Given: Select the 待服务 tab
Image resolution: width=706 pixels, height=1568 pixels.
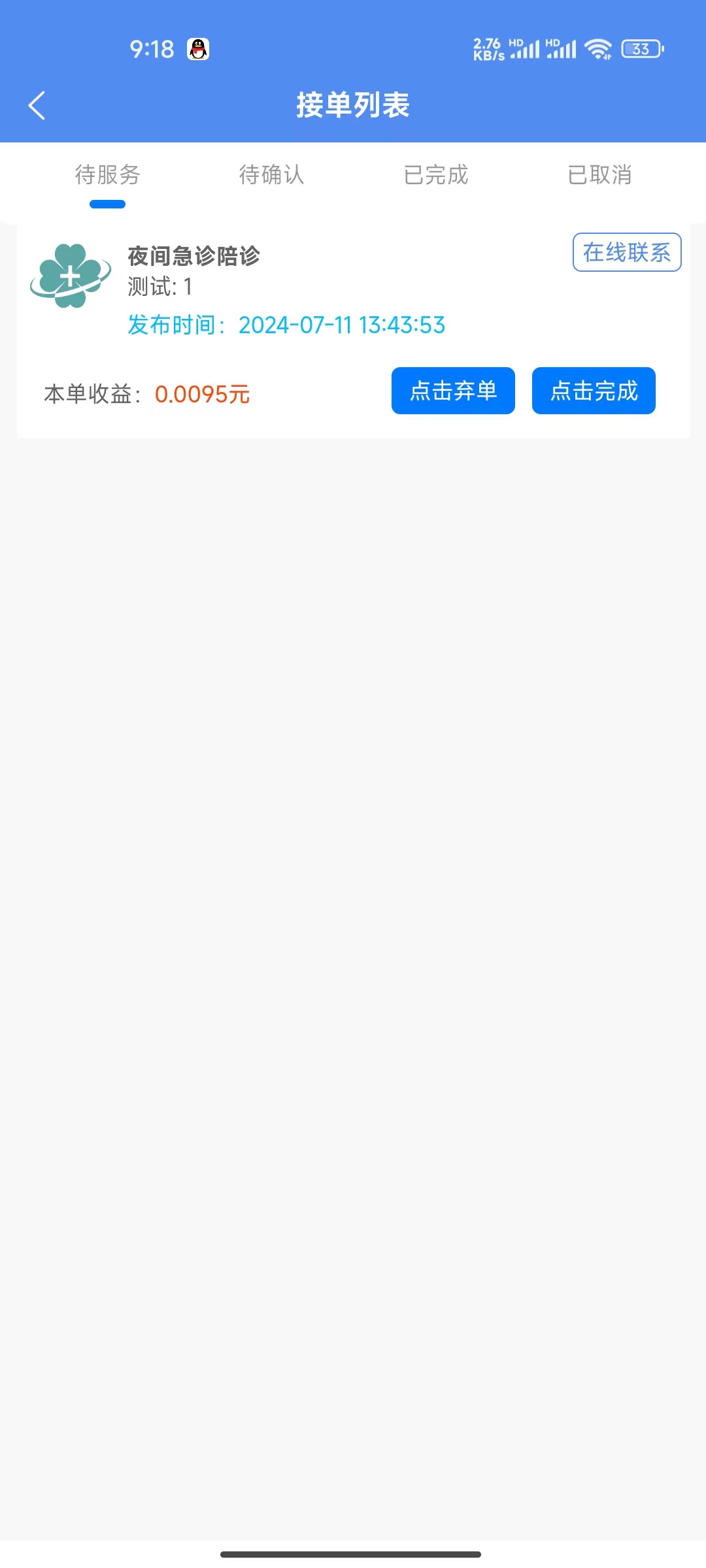Looking at the screenshot, I should tap(108, 175).
